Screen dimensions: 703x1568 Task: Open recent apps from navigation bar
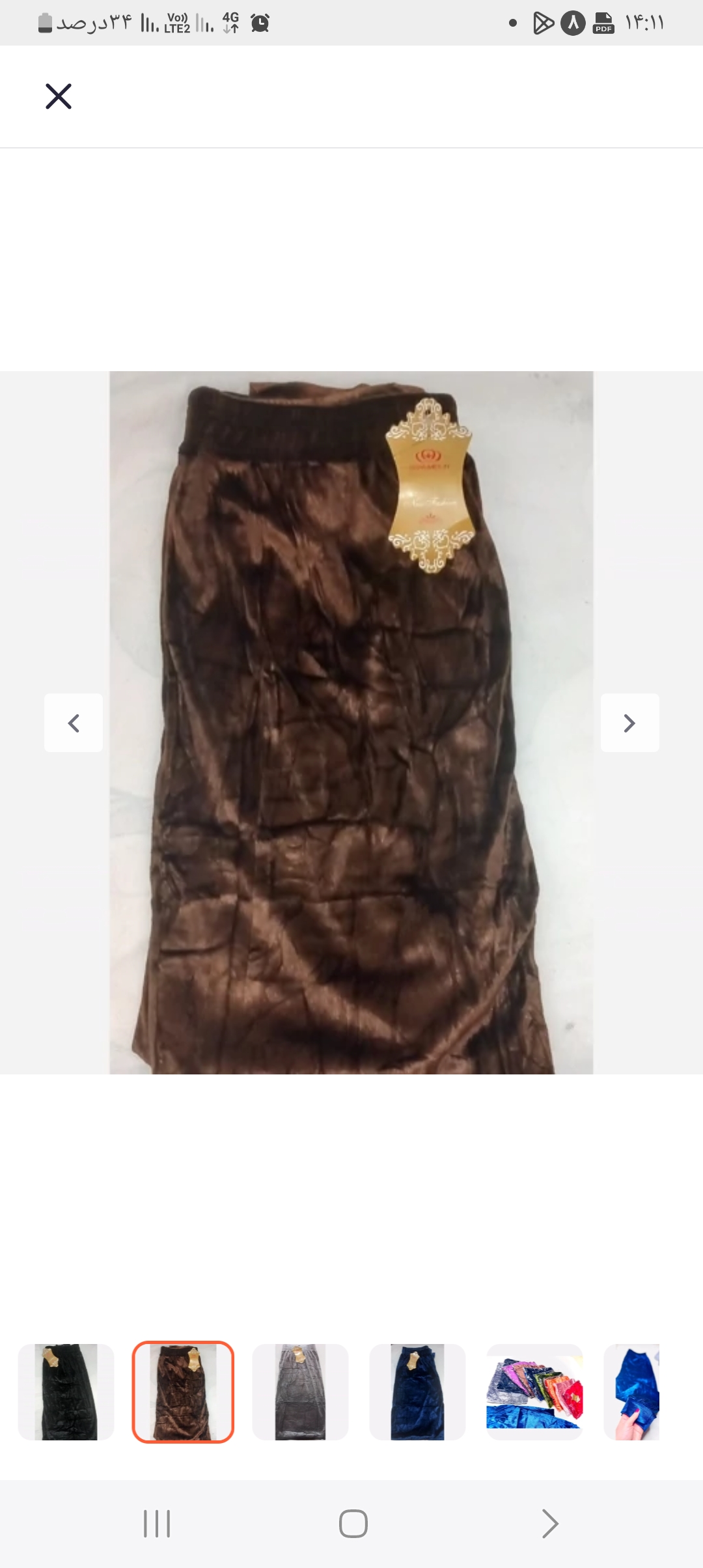(x=157, y=1524)
